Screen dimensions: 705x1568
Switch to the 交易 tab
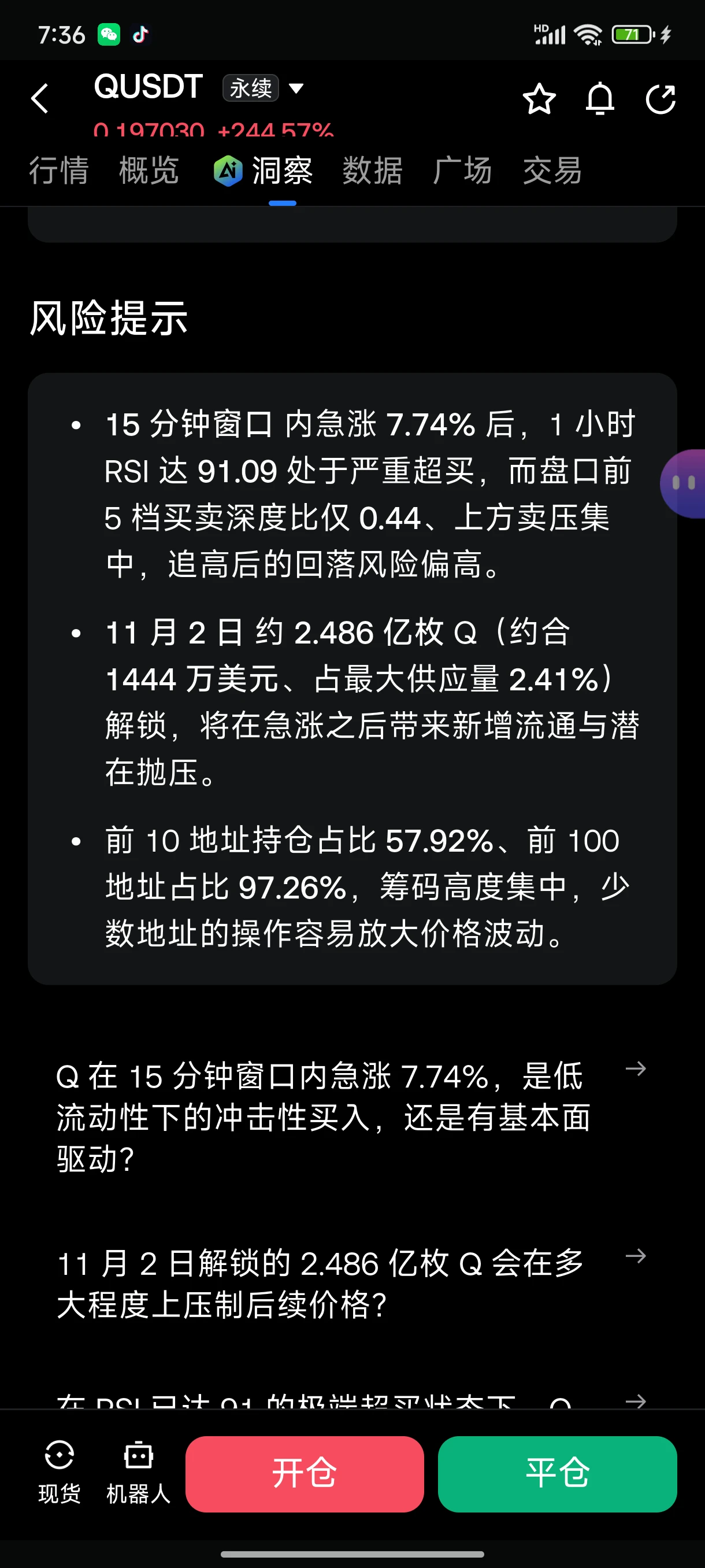(x=552, y=171)
